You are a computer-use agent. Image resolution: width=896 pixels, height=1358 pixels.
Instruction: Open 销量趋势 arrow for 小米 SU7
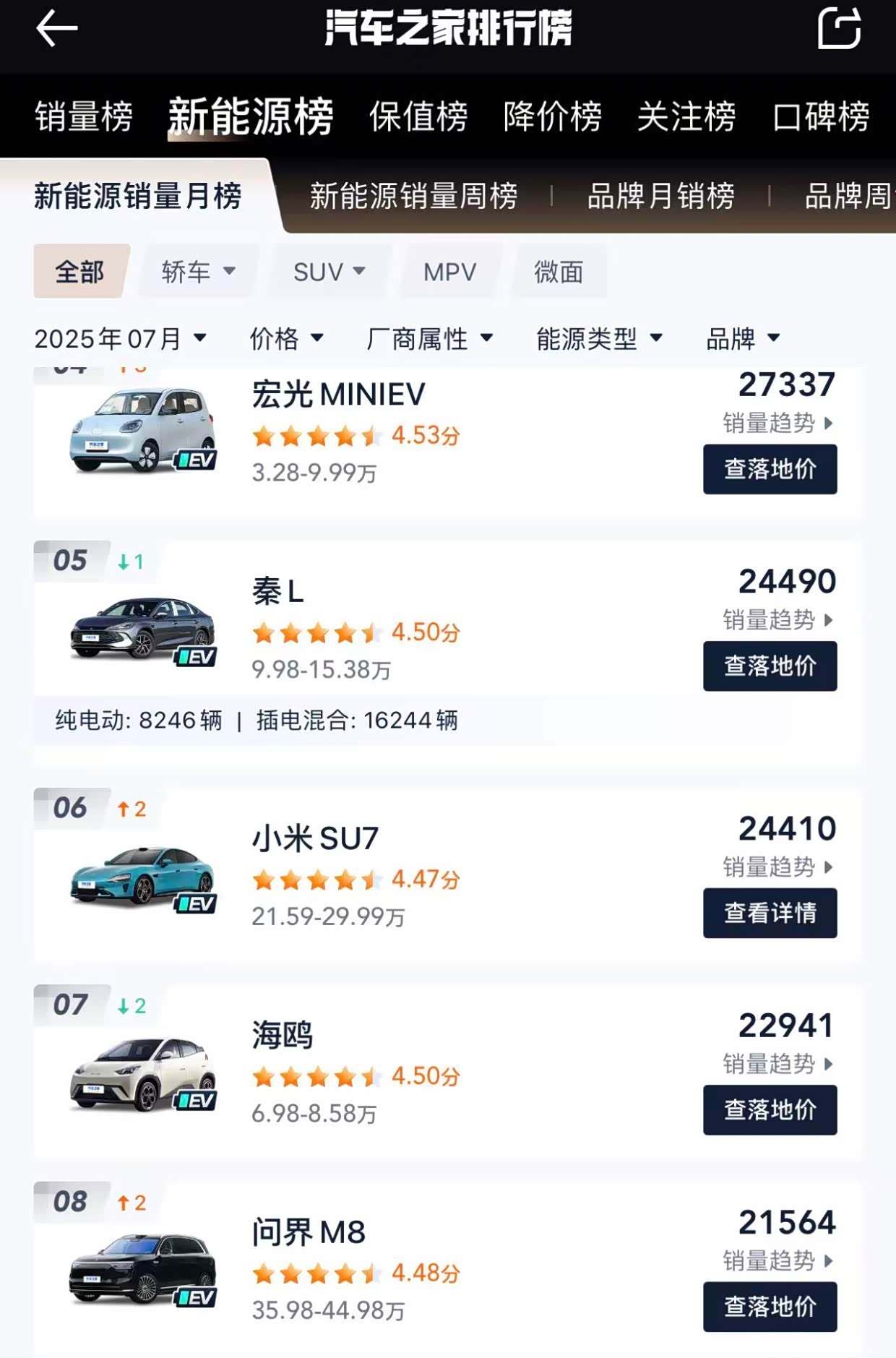click(x=827, y=868)
